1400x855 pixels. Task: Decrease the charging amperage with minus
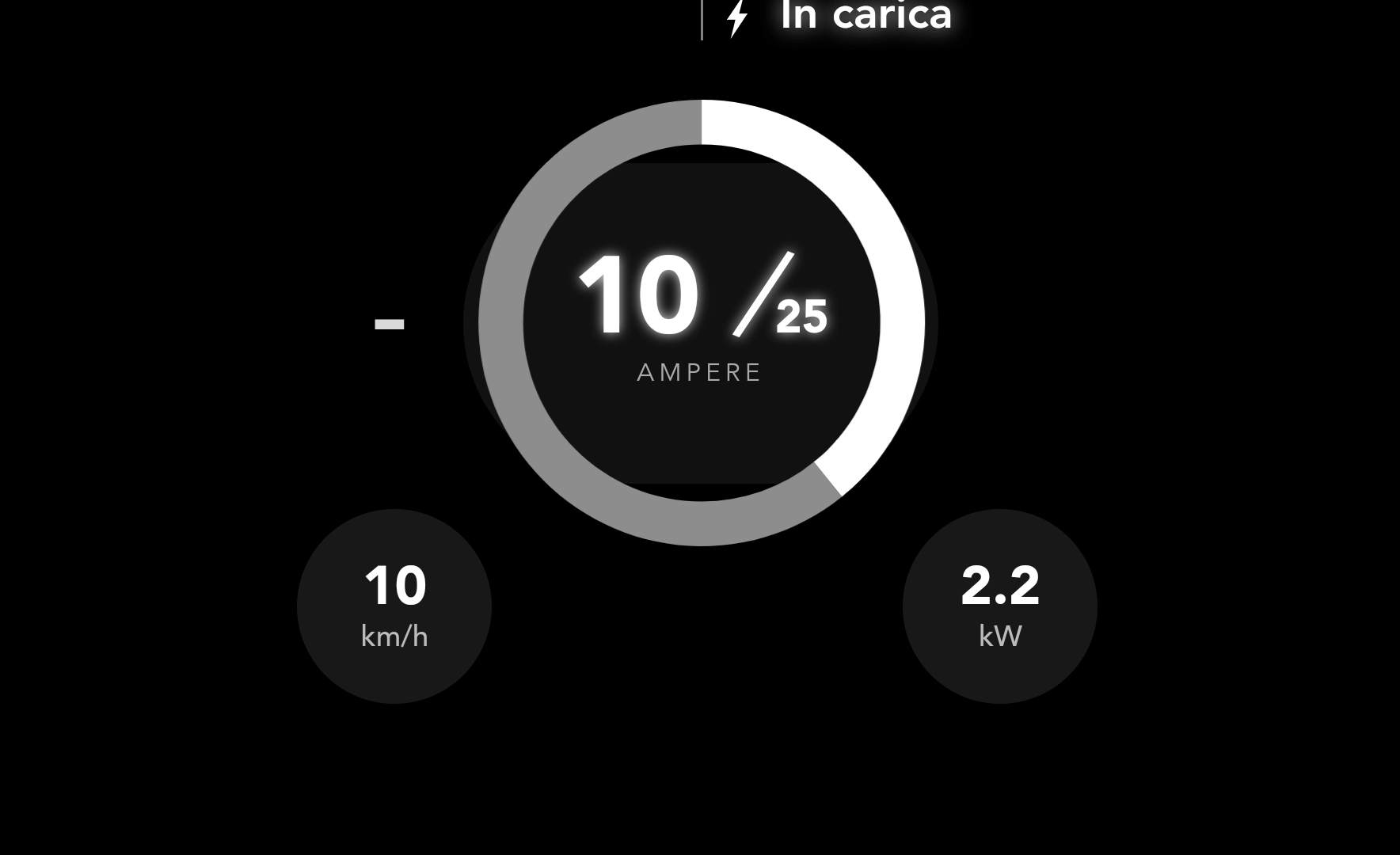pyautogui.click(x=389, y=324)
